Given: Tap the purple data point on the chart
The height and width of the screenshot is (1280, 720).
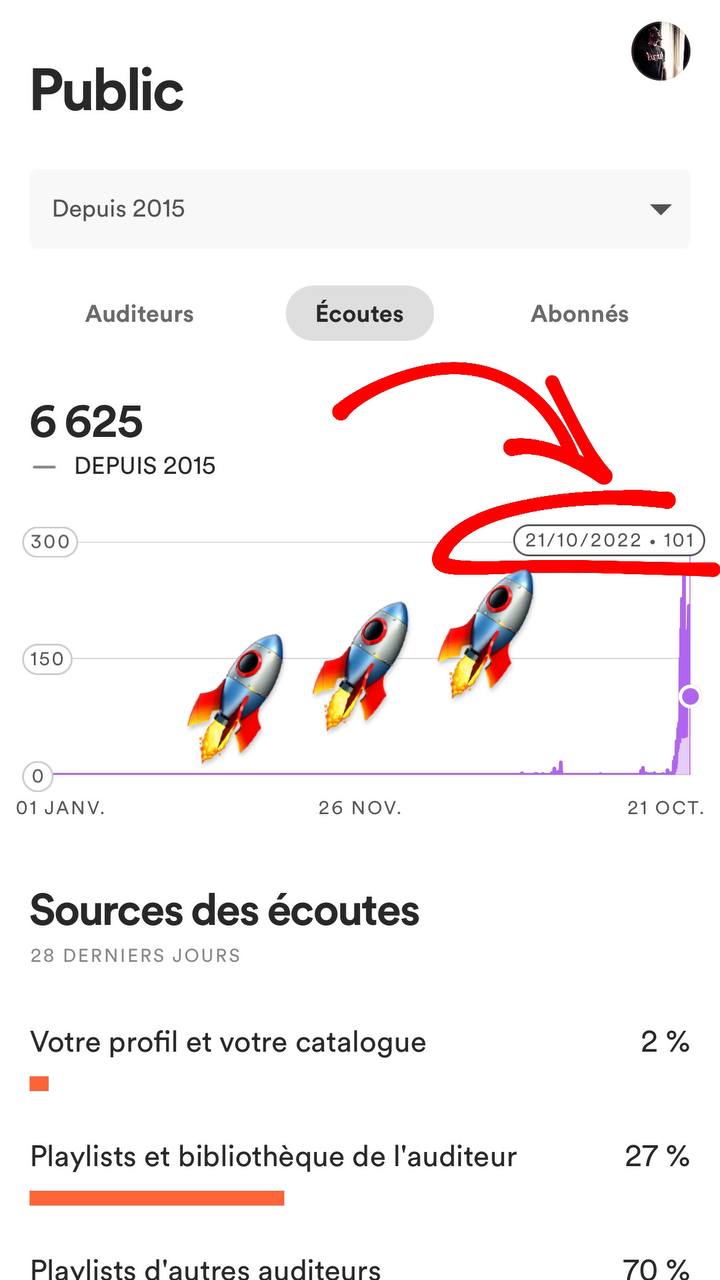Looking at the screenshot, I should 689,696.
